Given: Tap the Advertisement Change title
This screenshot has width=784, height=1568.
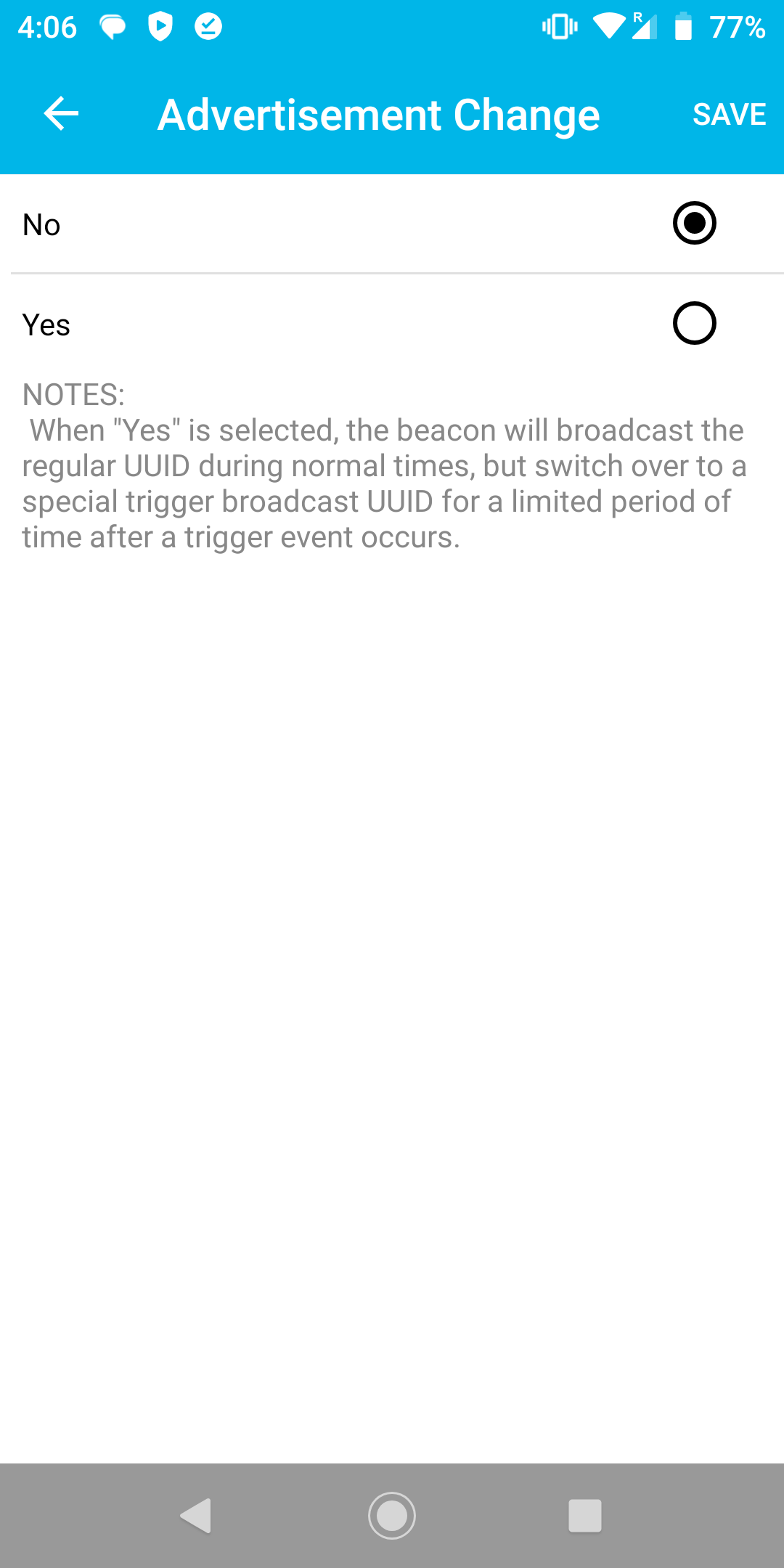Looking at the screenshot, I should pos(377,113).
